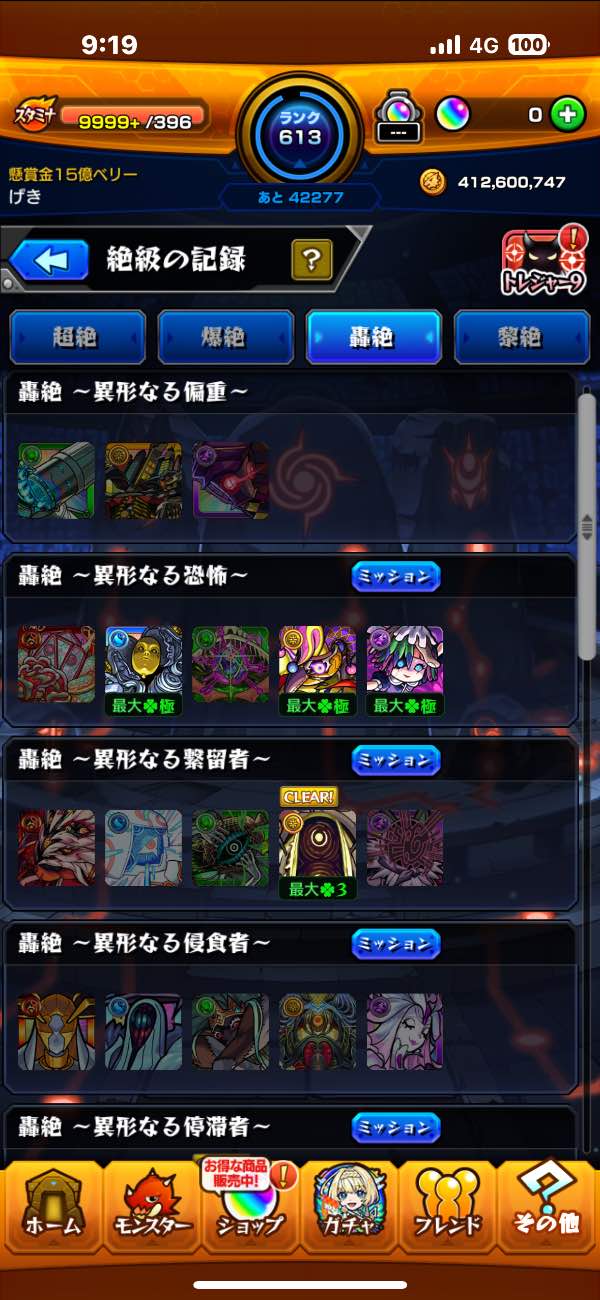Screen dimensions: 600x1300
Task: Open the フレンド tab
Action: (x=448, y=1210)
